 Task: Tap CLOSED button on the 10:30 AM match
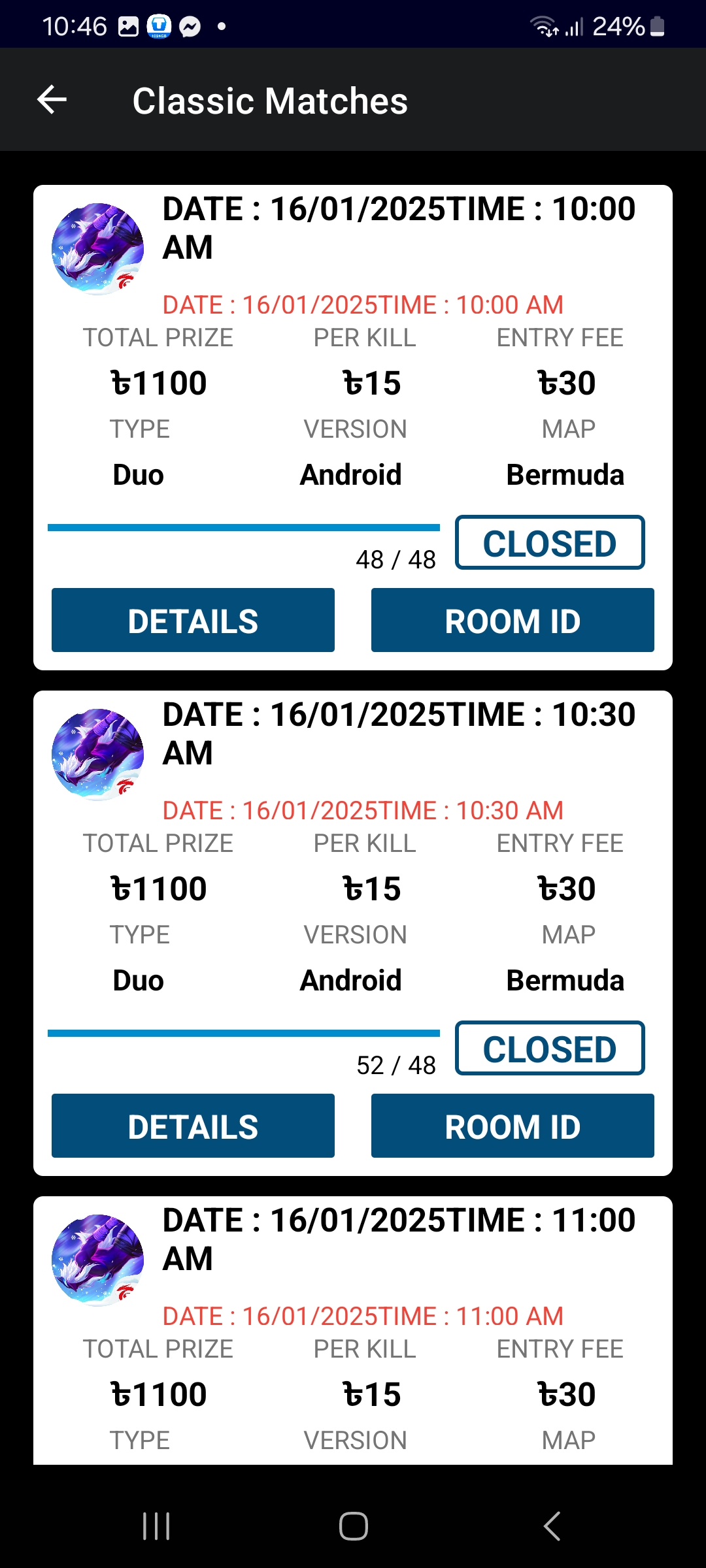[x=550, y=1049]
